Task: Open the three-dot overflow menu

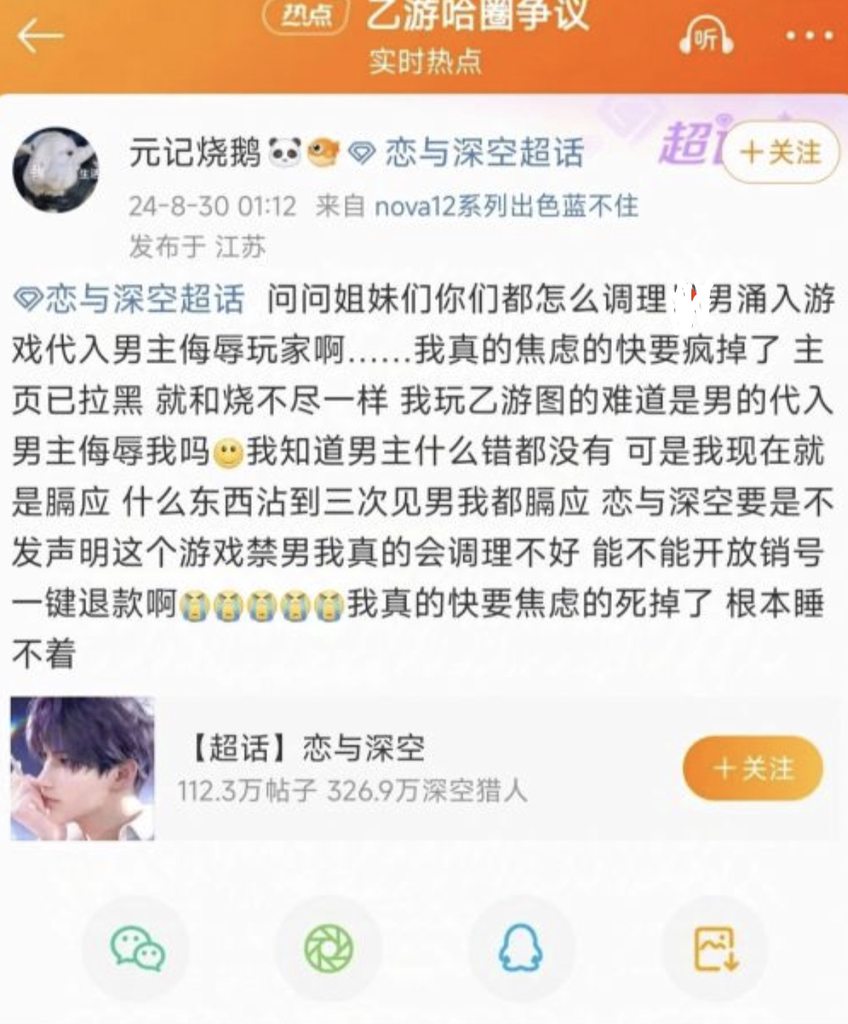Action: 809,37
